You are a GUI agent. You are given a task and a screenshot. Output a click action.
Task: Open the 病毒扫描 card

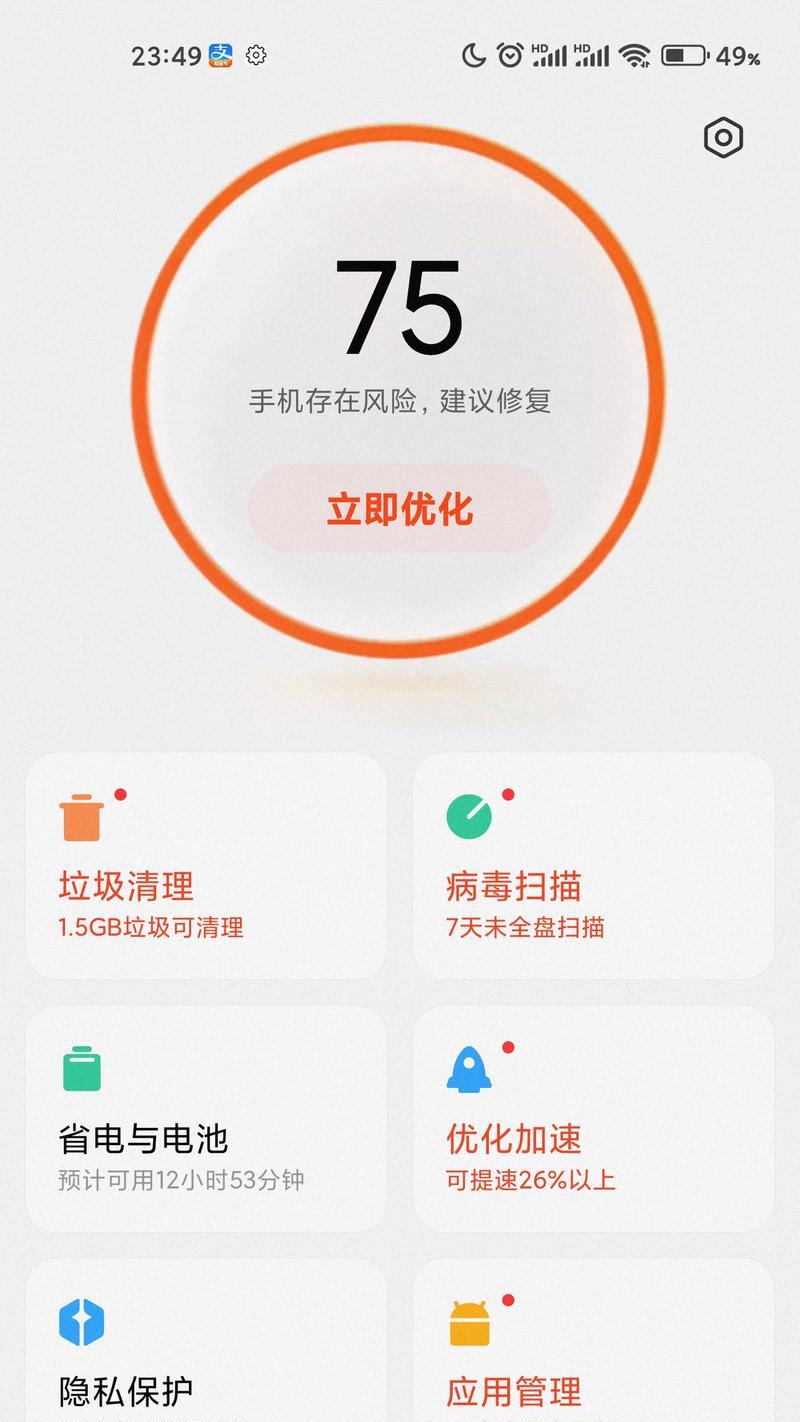(x=593, y=866)
